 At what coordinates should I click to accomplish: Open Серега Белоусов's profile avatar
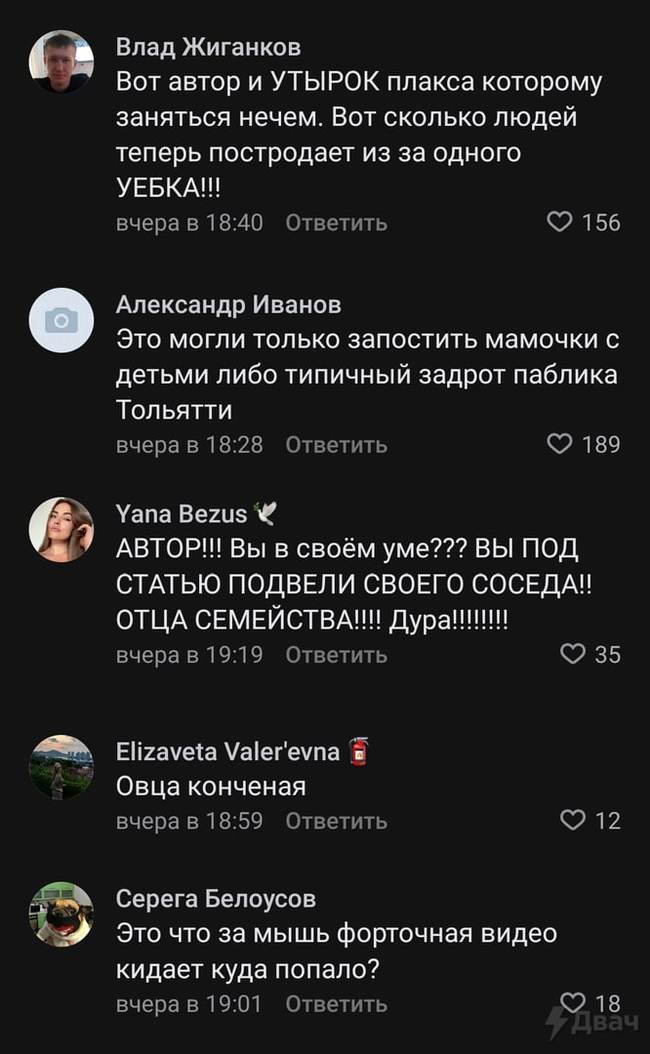coord(61,914)
